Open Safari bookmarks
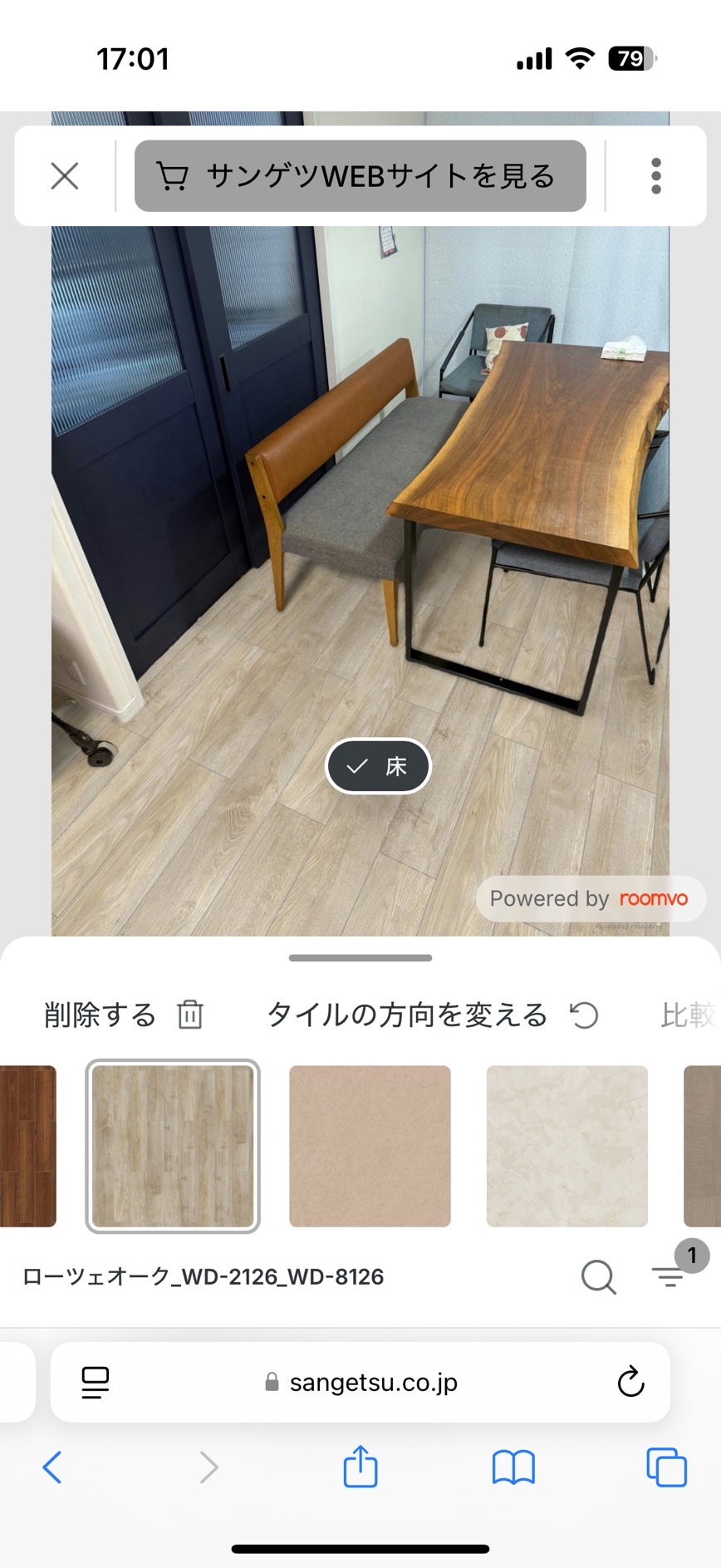Image resolution: width=721 pixels, height=1568 pixels. click(513, 1467)
